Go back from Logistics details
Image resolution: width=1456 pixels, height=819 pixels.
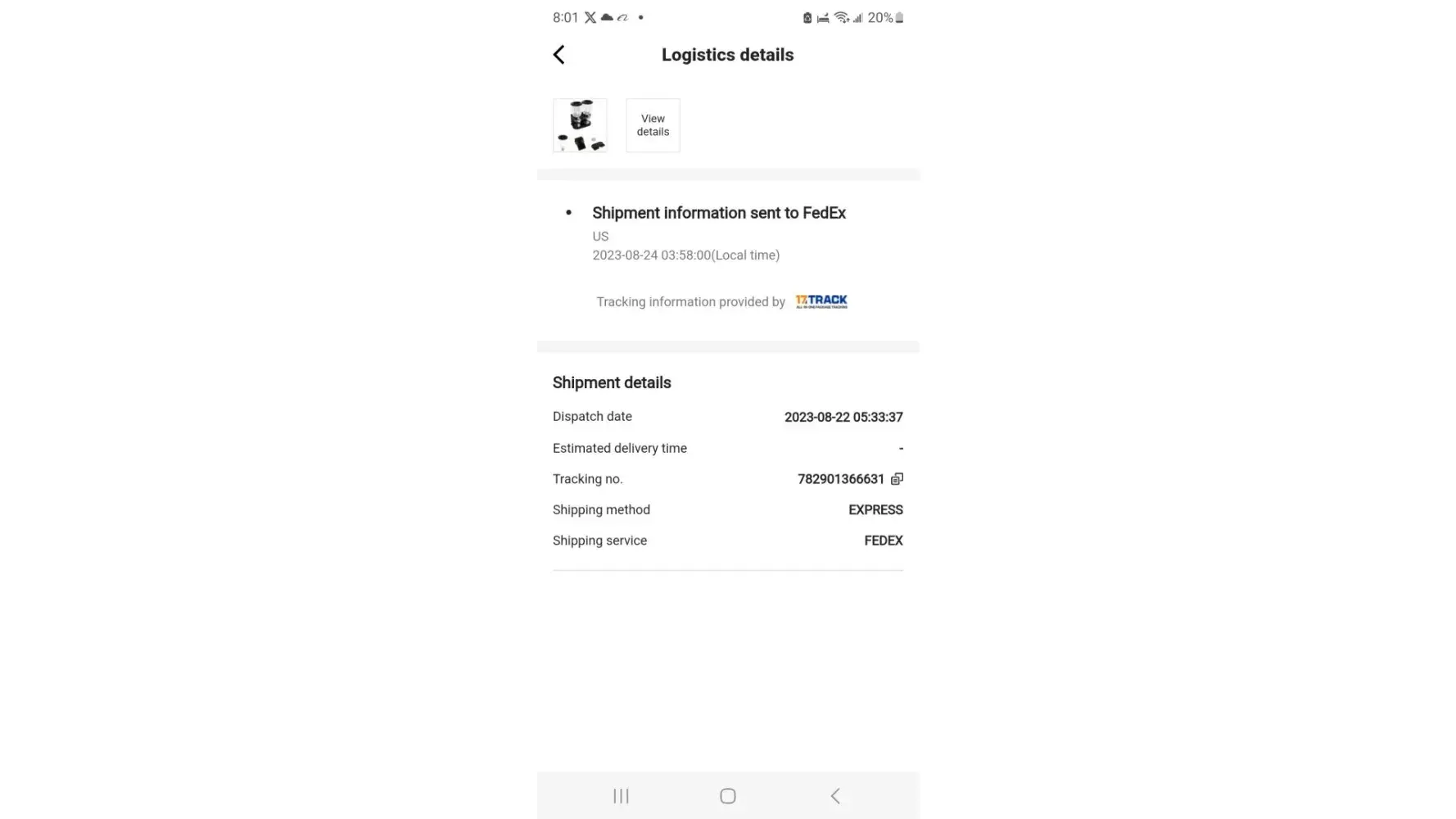coord(559,55)
